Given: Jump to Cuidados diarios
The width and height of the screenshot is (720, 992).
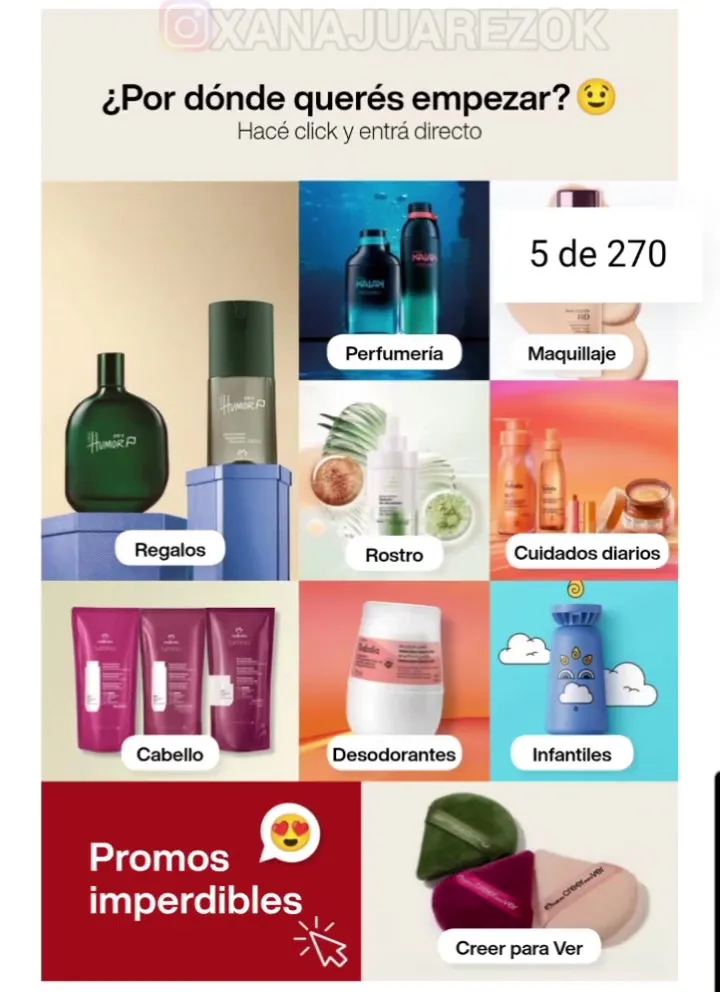Looking at the screenshot, I should [587, 552].
